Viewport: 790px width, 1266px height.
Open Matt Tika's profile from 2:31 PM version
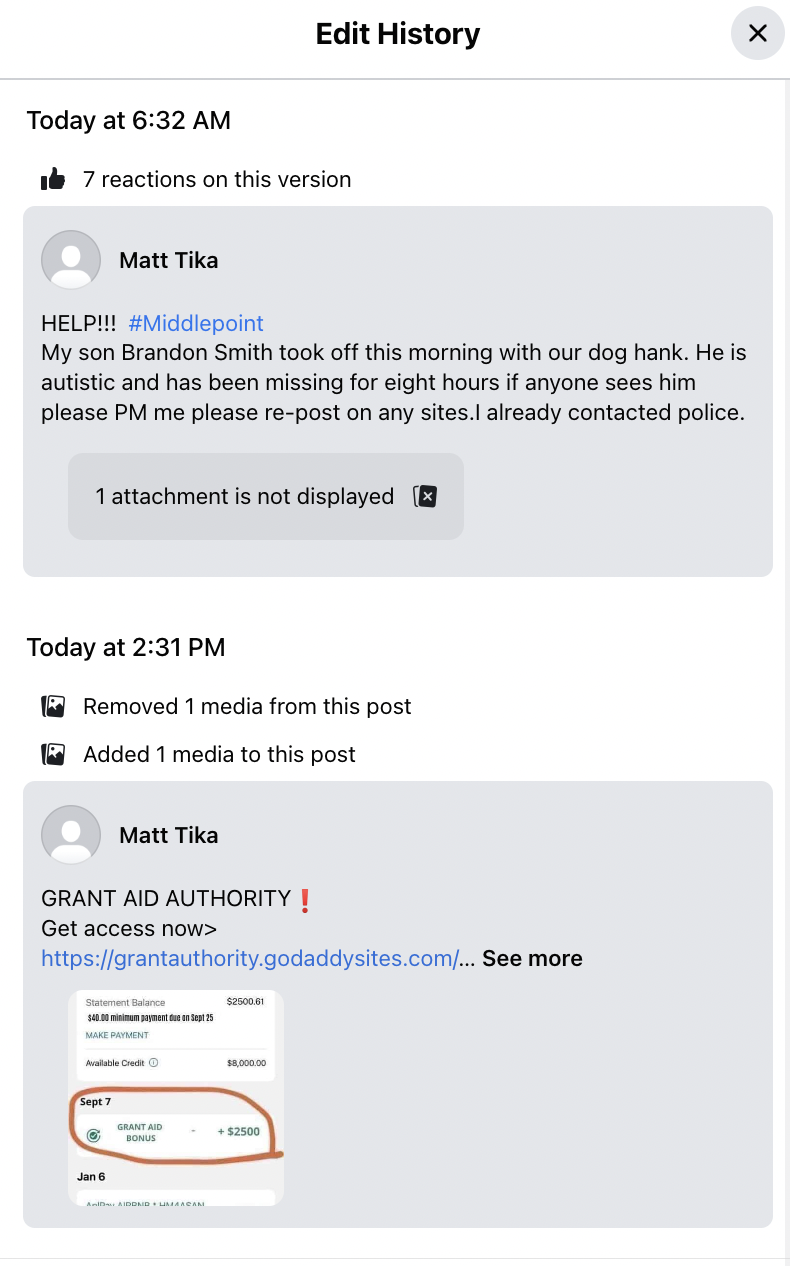(168, 835)
